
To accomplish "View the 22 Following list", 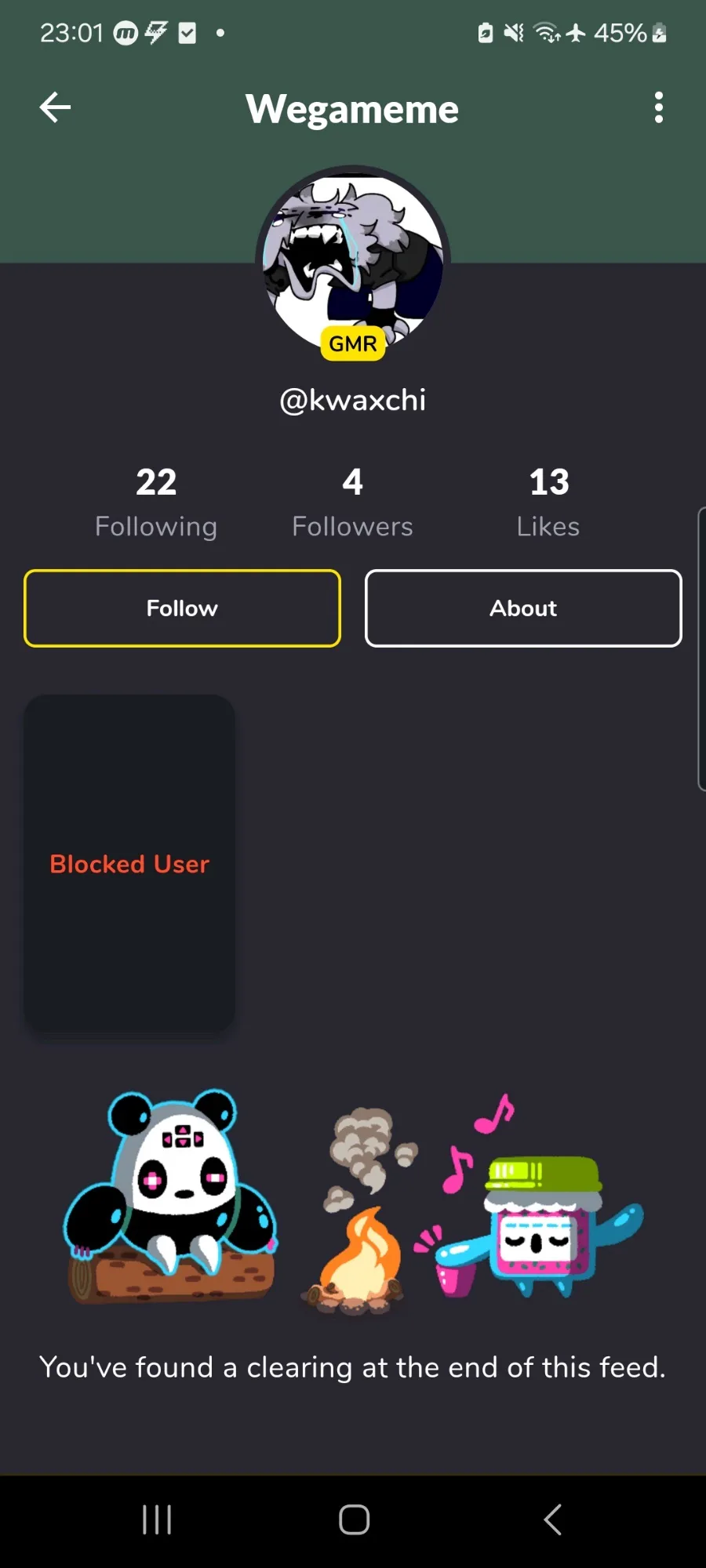I will click(x=156, y=503).
